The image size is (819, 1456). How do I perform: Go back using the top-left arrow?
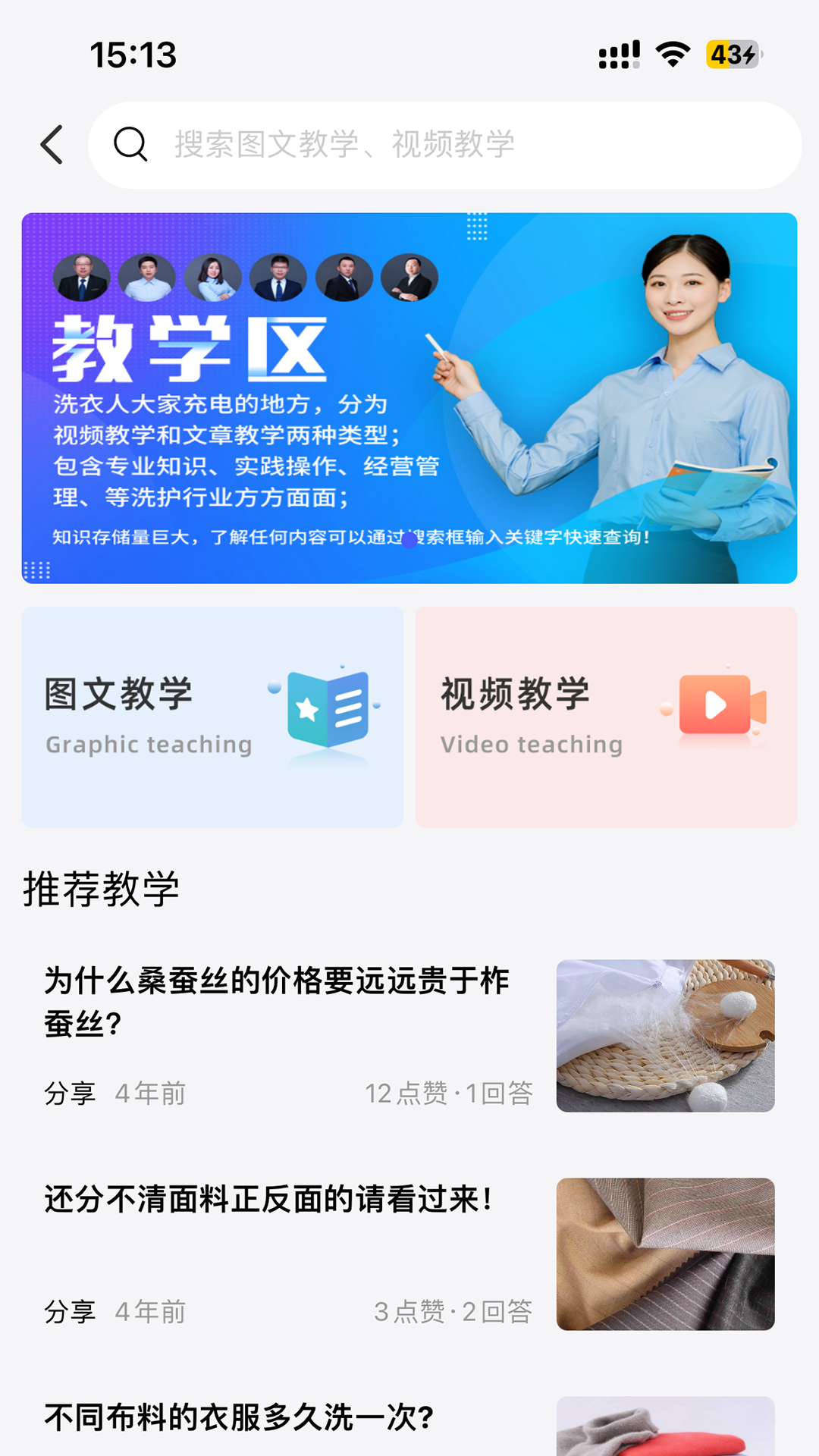pyautogui.click(x=52, y=145)
